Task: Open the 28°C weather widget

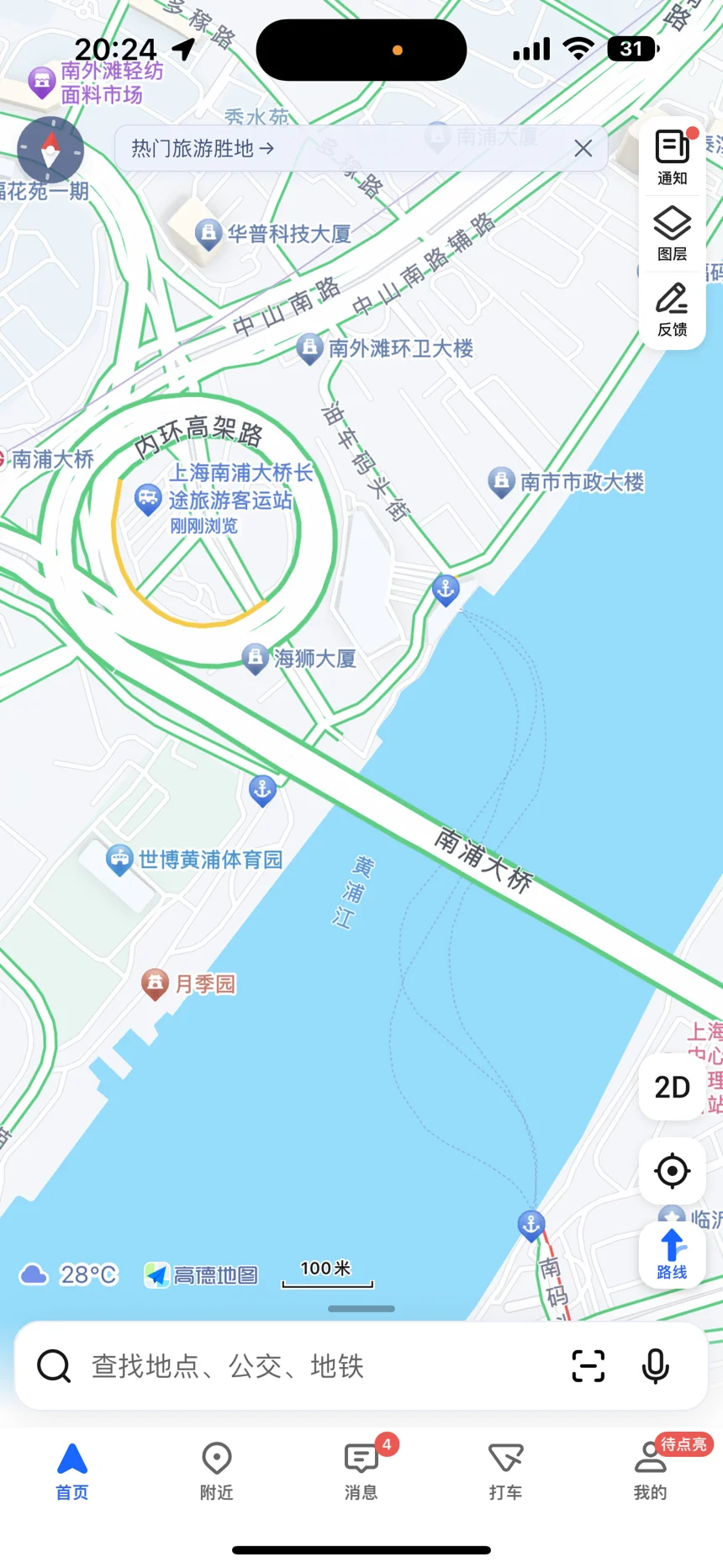Action: click(69, 1274)
